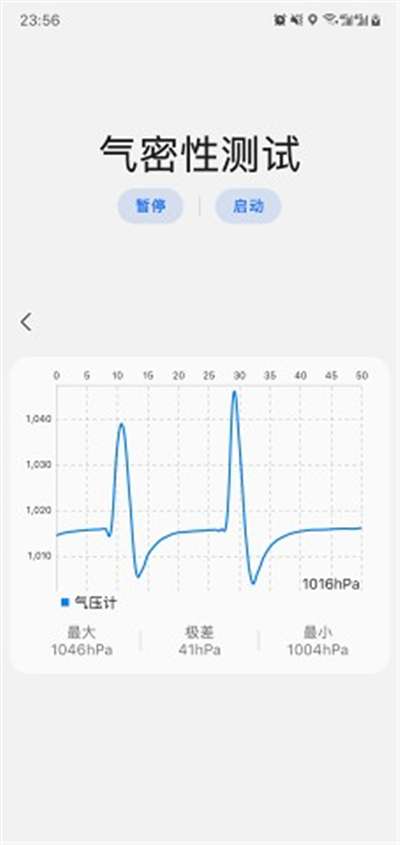Go back with the left arrow

click(26, 322)
